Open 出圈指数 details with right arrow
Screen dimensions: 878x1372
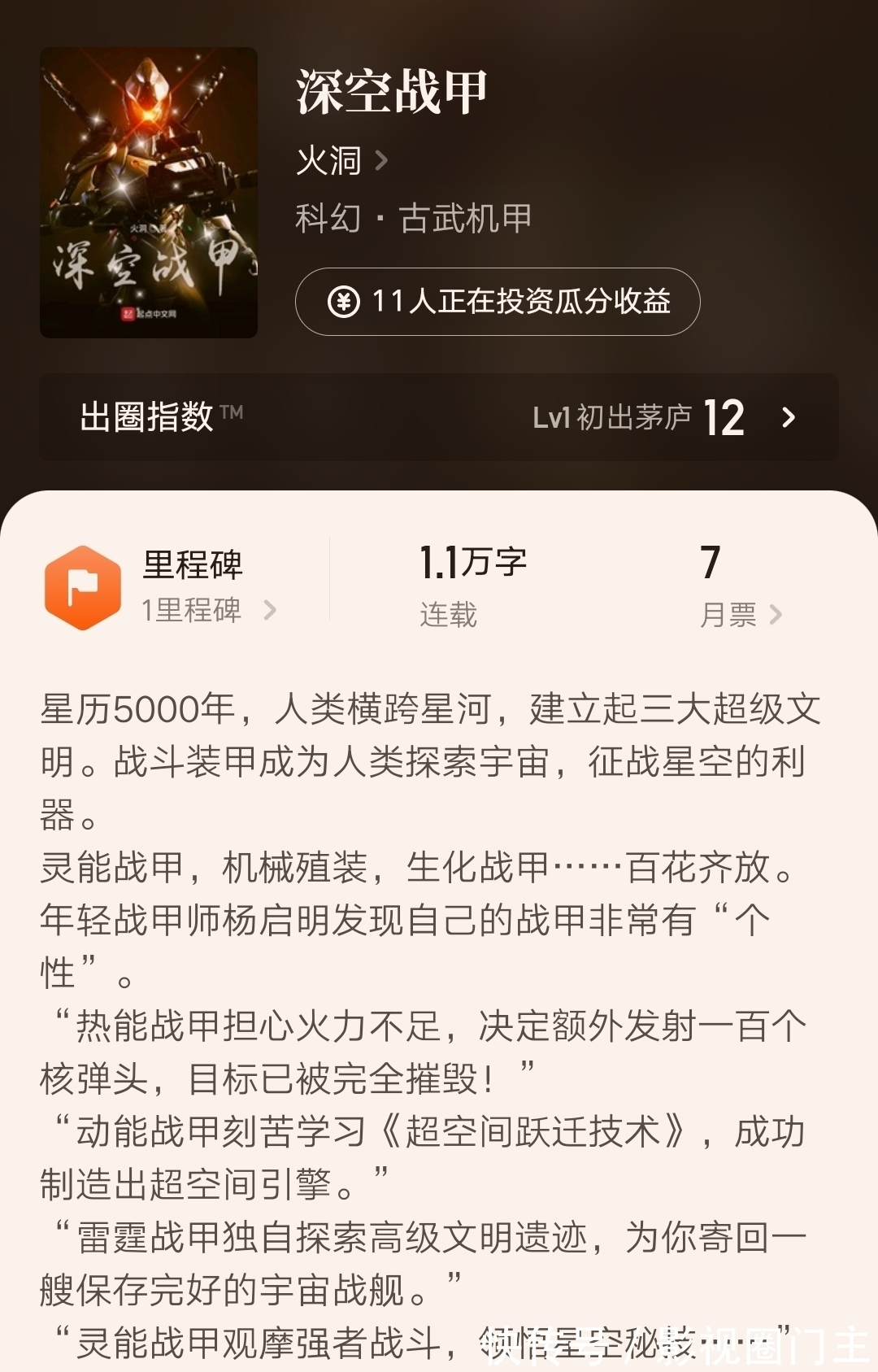pyautogui.click(x=788, y=416)
